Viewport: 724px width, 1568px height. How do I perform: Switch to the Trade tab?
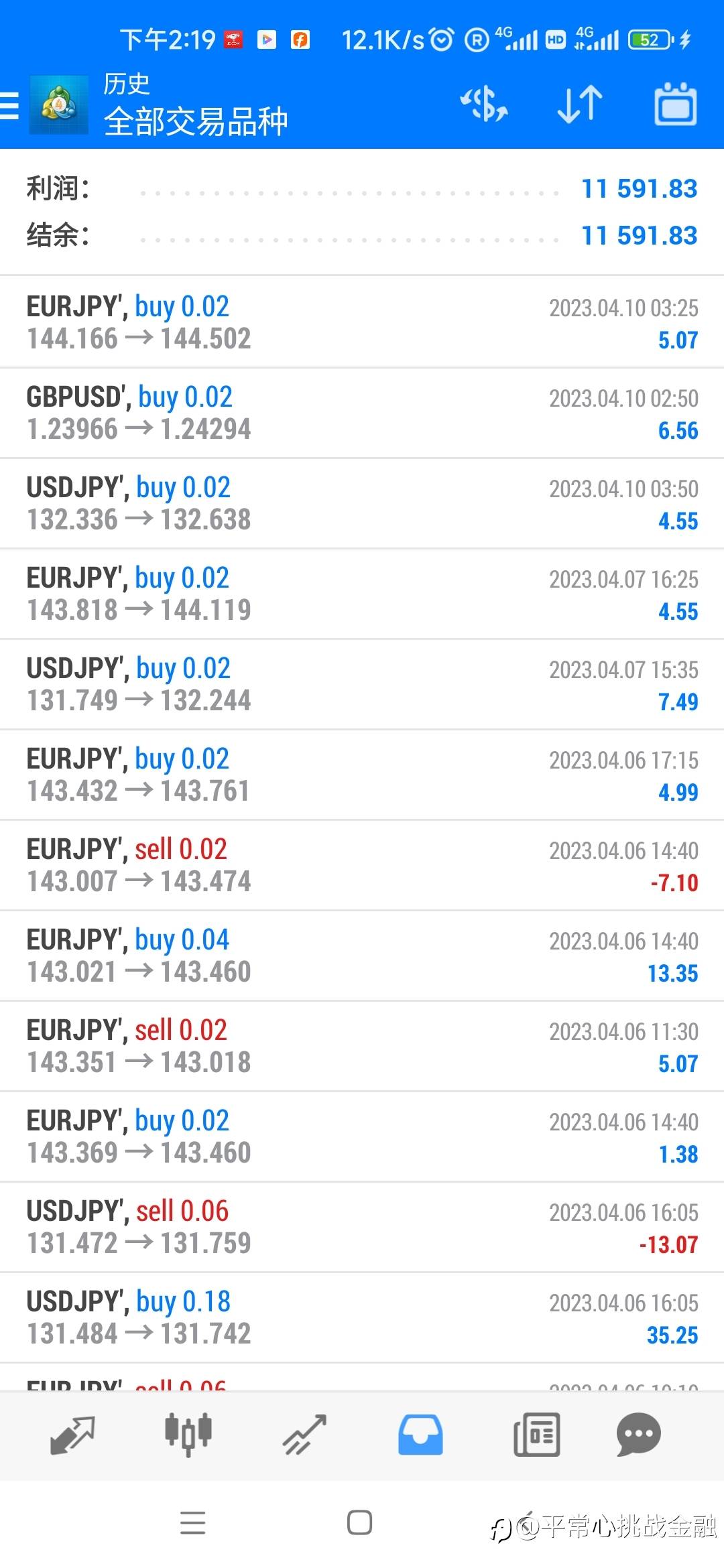[x=304, y=1435]
